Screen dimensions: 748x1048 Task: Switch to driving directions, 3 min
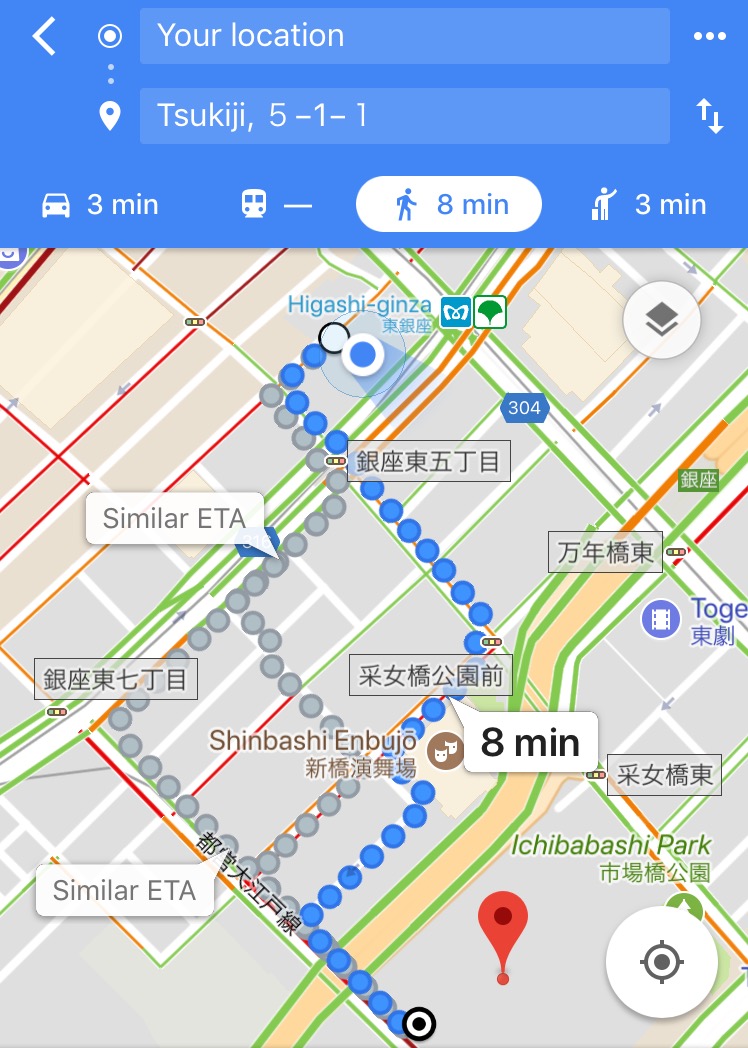coord(99,205)
